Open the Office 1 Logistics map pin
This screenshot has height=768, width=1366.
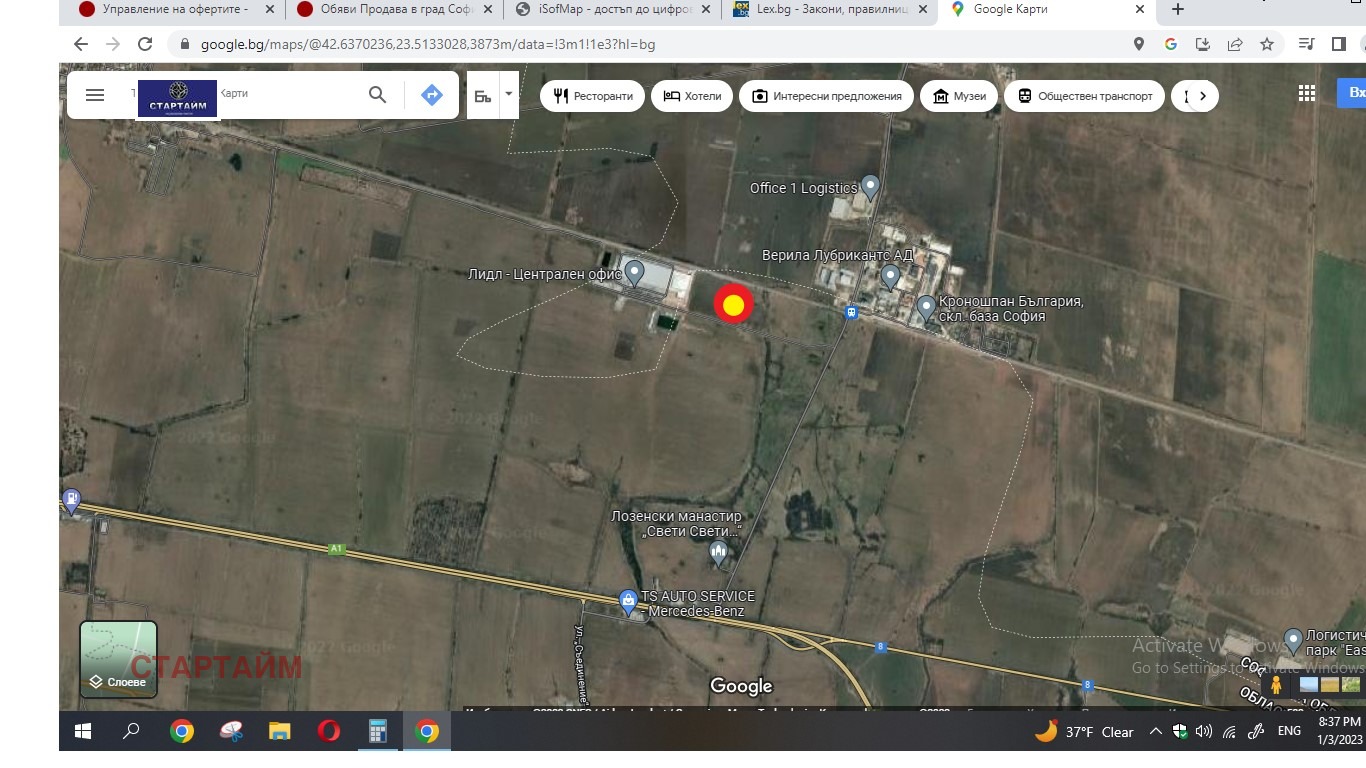[870, 185]
